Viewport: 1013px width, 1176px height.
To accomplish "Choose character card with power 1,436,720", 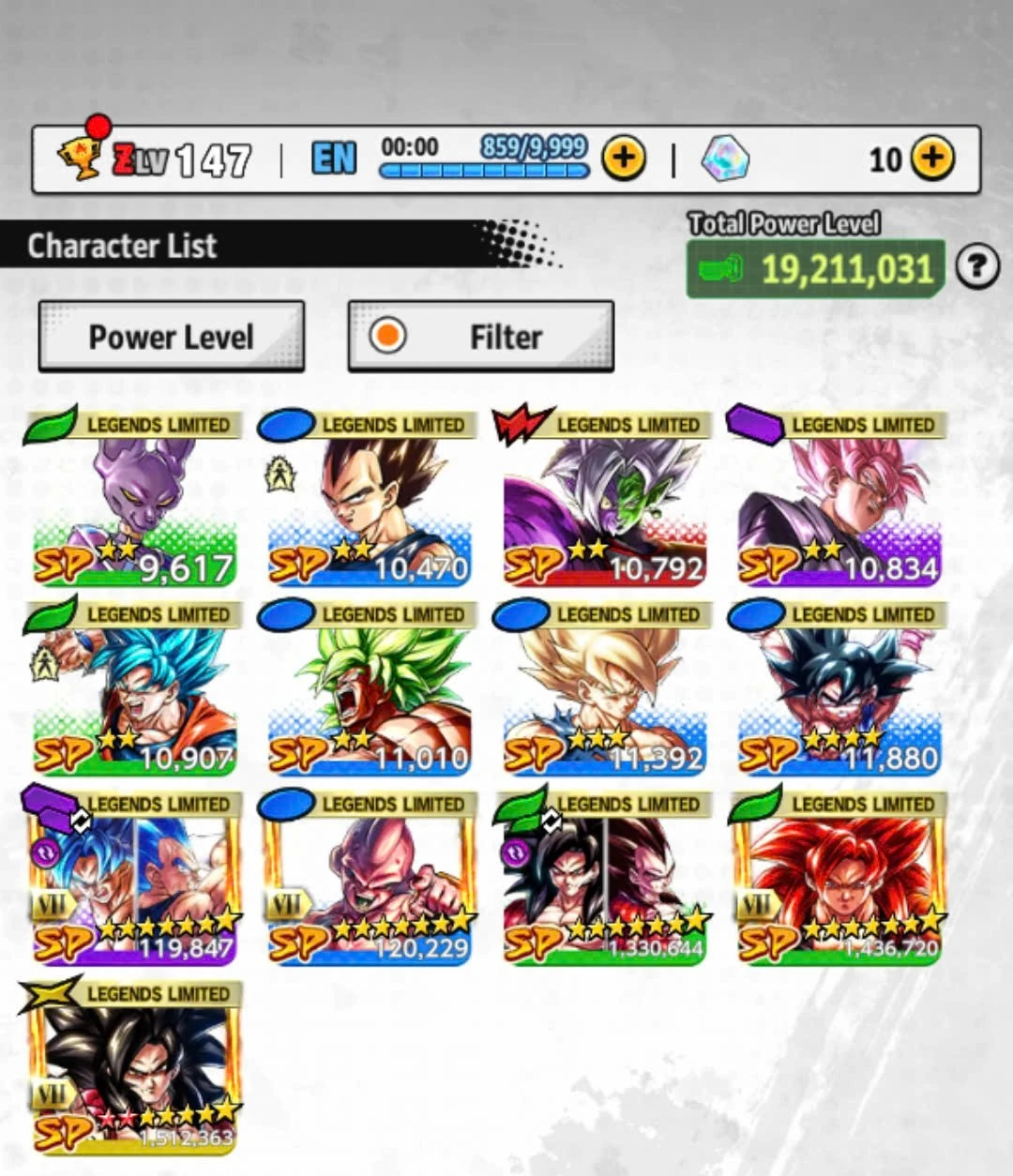I will [838, 886].
